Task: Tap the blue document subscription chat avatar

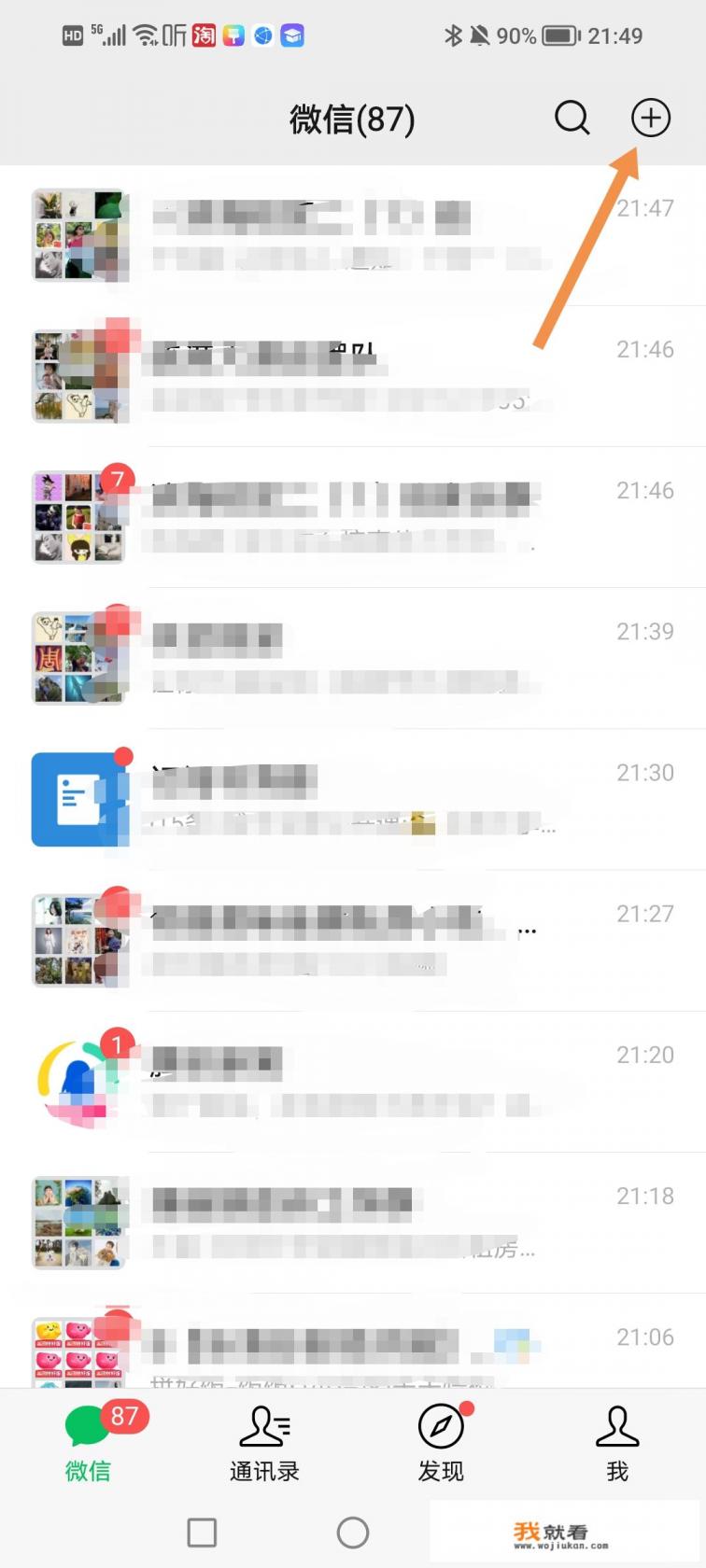Action: (79, 798)
